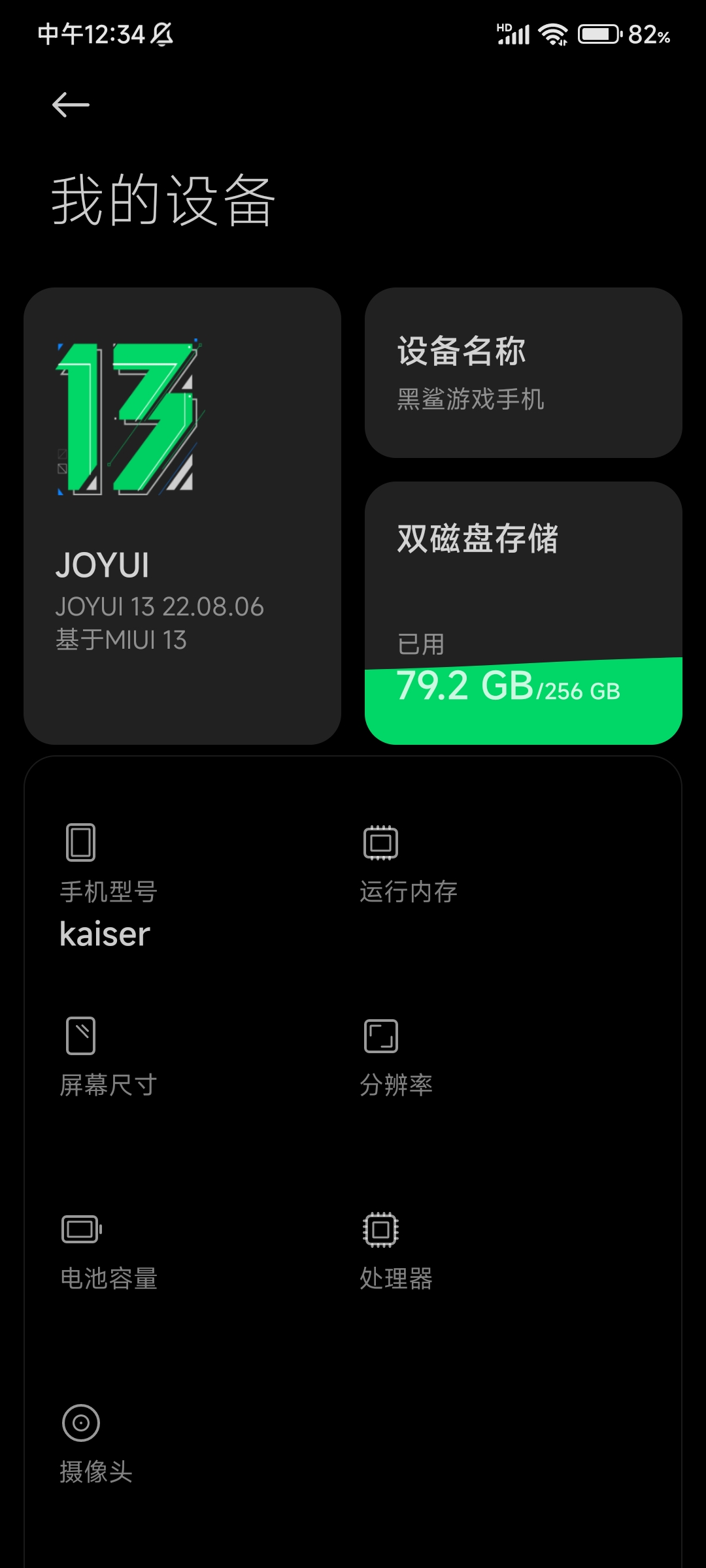Open the JOYUI 13 version card
Viewport: 706px width, 1568px height.
coord(182,516)
